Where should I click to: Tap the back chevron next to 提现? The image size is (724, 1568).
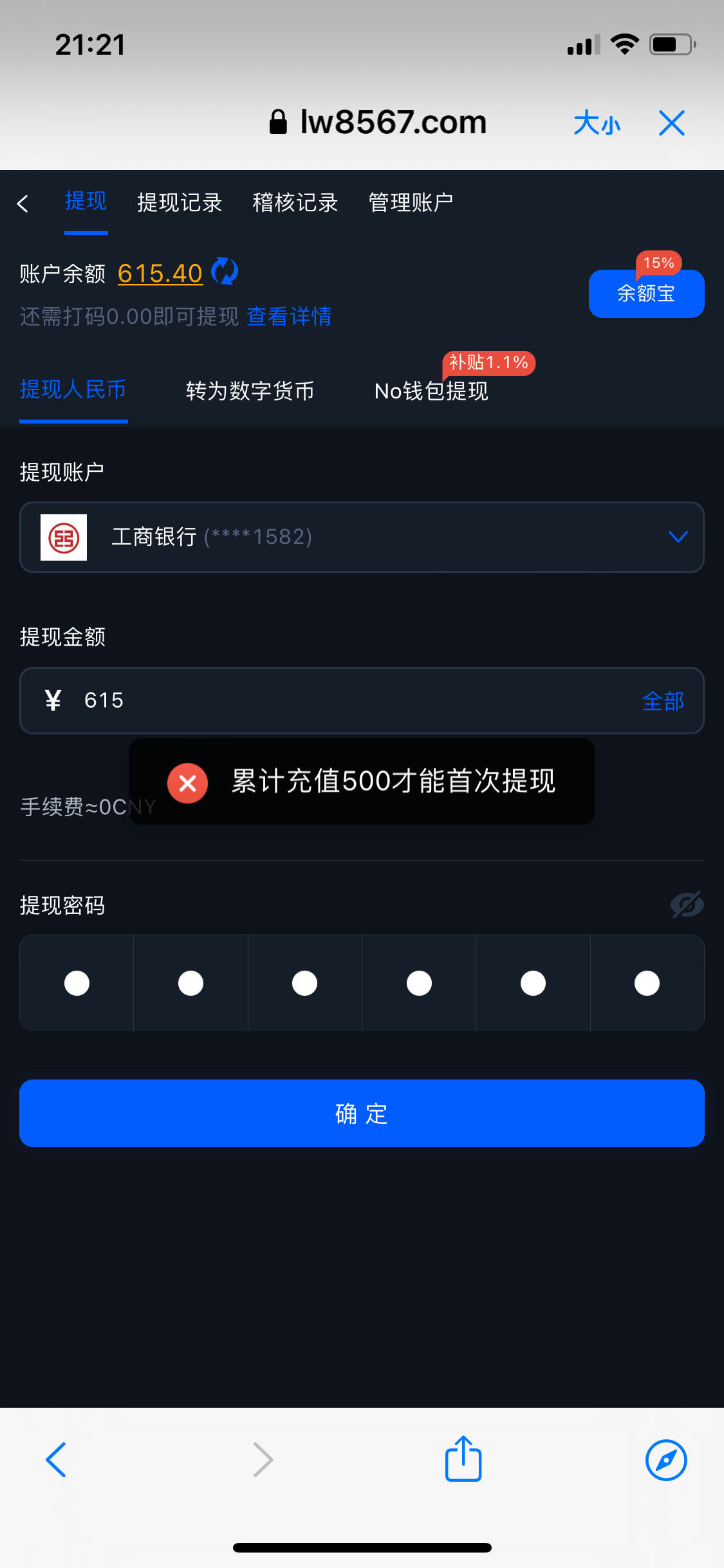point(23,202)
